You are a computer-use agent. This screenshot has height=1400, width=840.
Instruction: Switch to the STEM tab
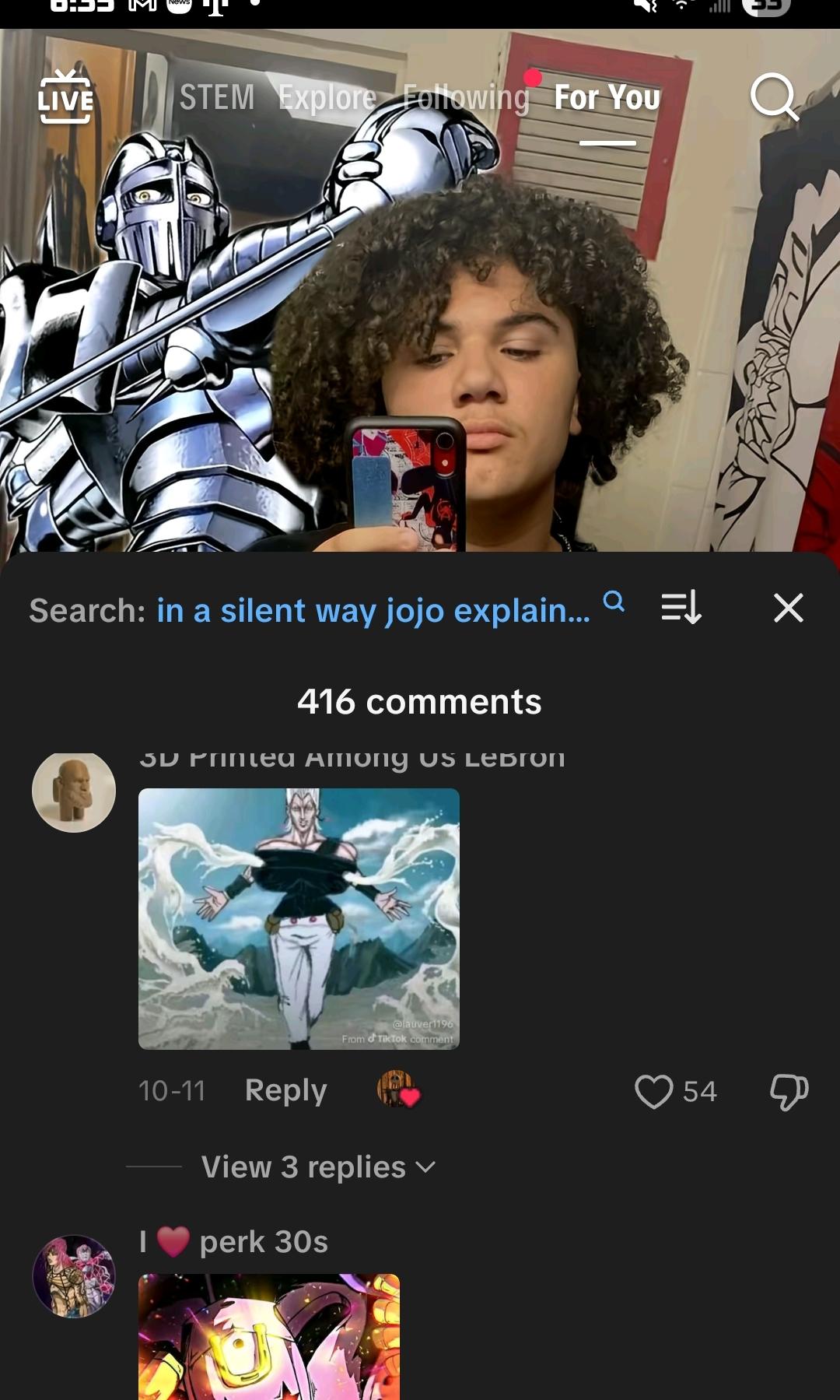[217, 98]
